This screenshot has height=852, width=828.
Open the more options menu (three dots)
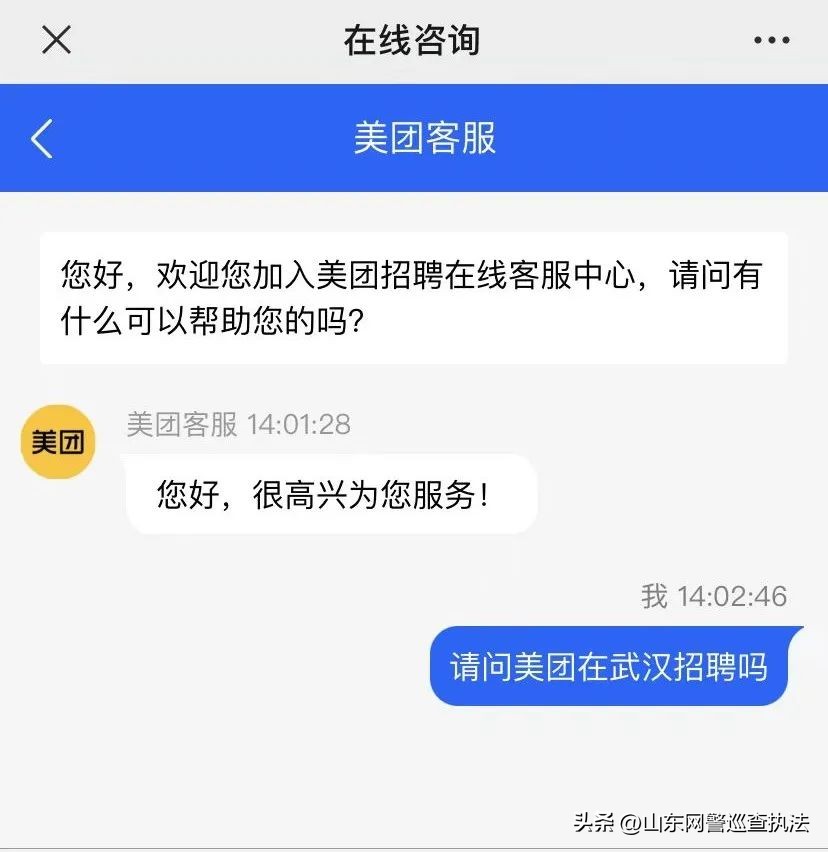(770, 40)
